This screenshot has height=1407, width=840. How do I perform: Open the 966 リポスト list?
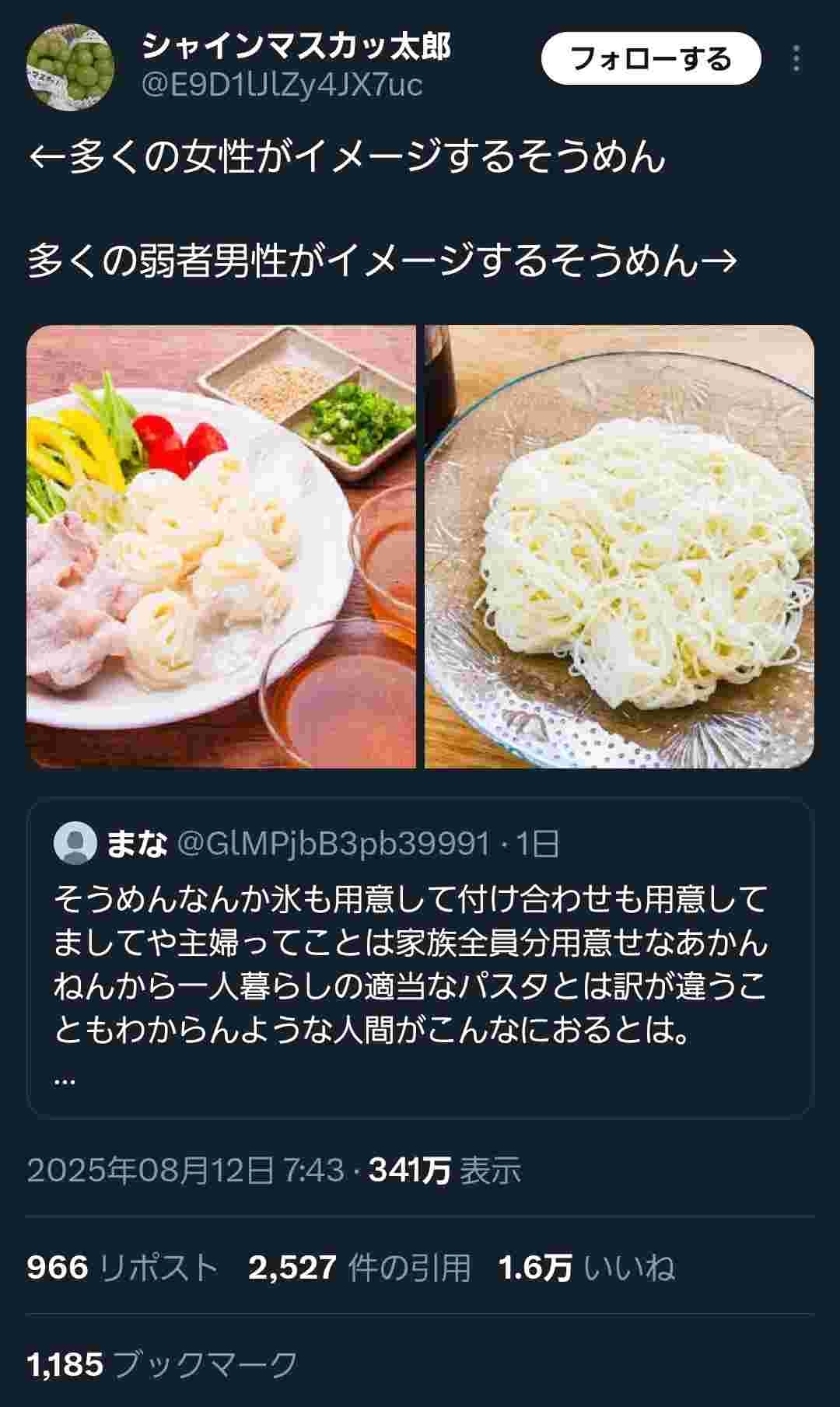122,1268
